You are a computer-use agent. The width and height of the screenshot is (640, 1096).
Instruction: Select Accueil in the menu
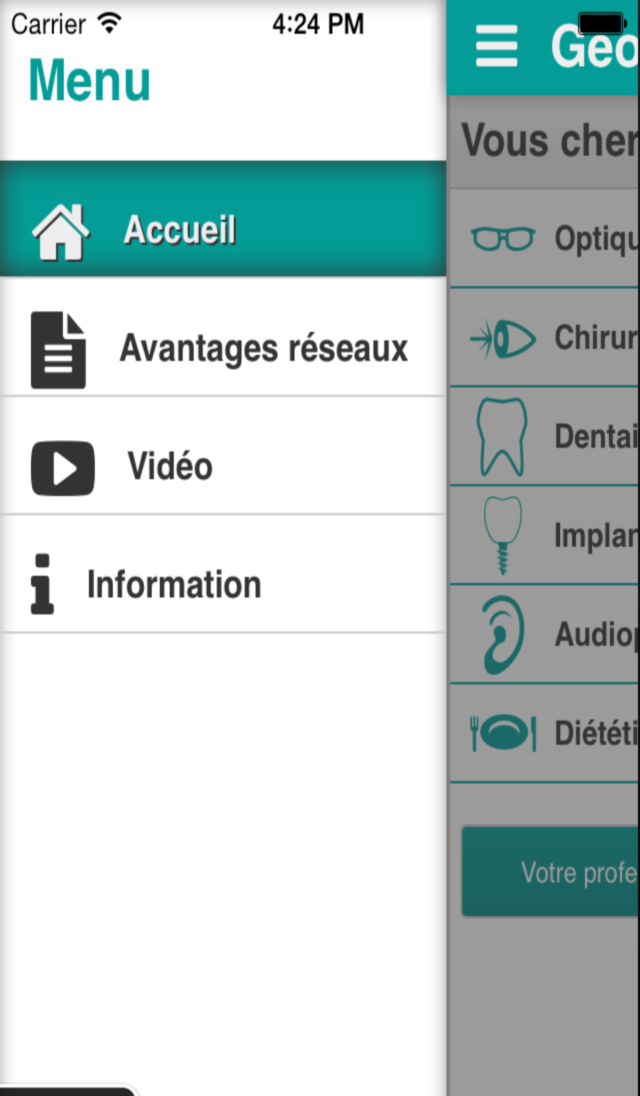click(222, 230)
